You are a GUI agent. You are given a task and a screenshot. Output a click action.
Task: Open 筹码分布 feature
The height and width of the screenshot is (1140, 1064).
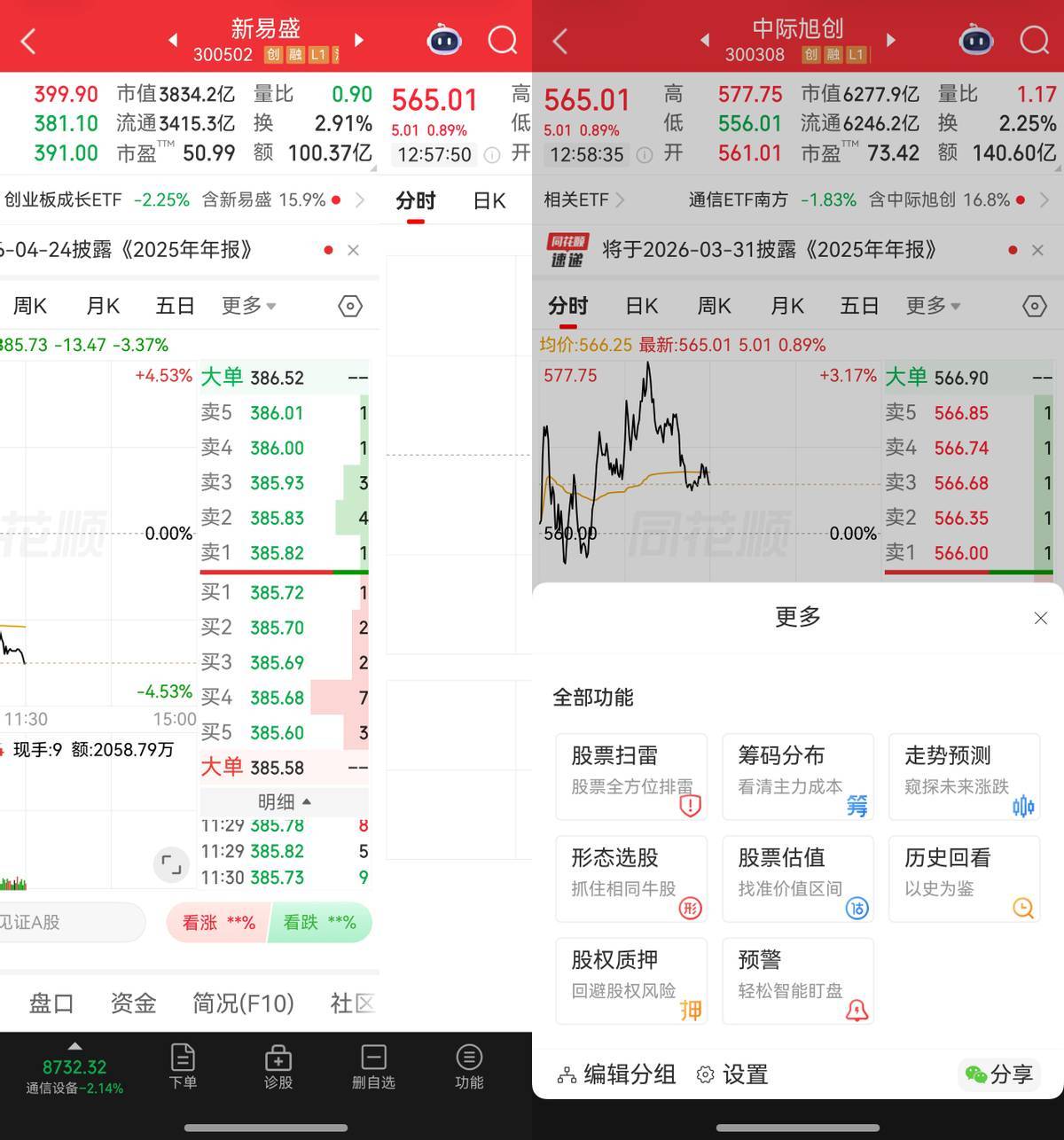(x=798, y=776)
